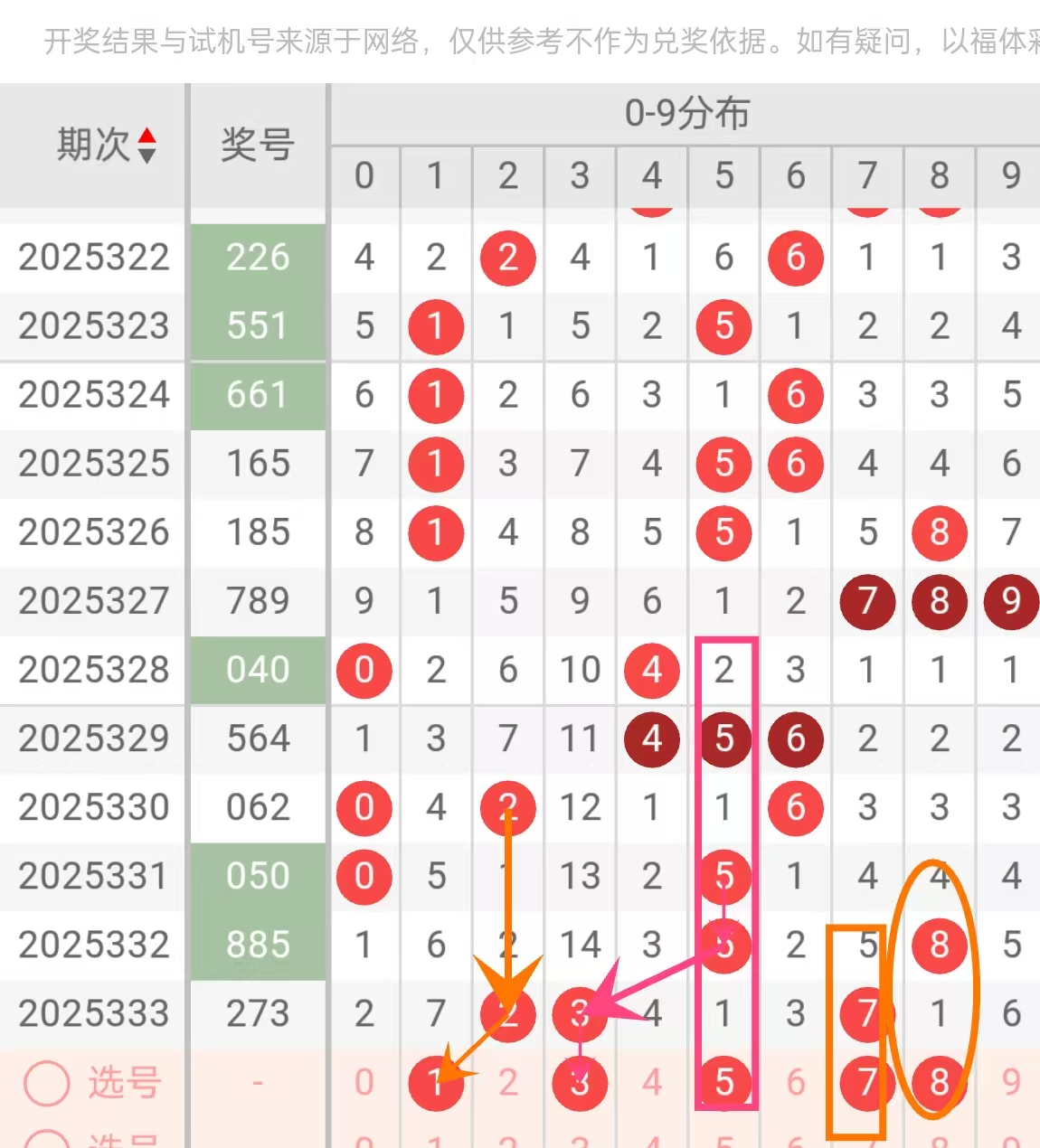This screenshot has width=1040, height=1148.
Task: Select number 2 in first 选号 row
Action: pos(507,1082)
